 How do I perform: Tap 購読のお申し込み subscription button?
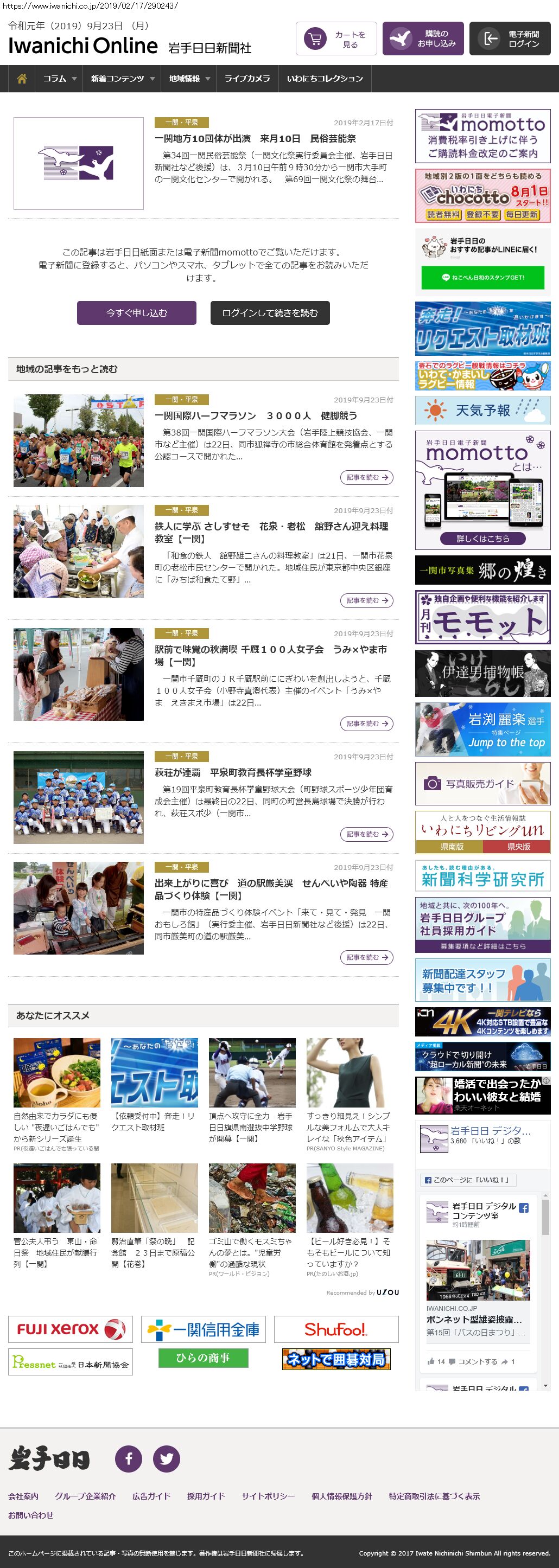coord(423,39)
